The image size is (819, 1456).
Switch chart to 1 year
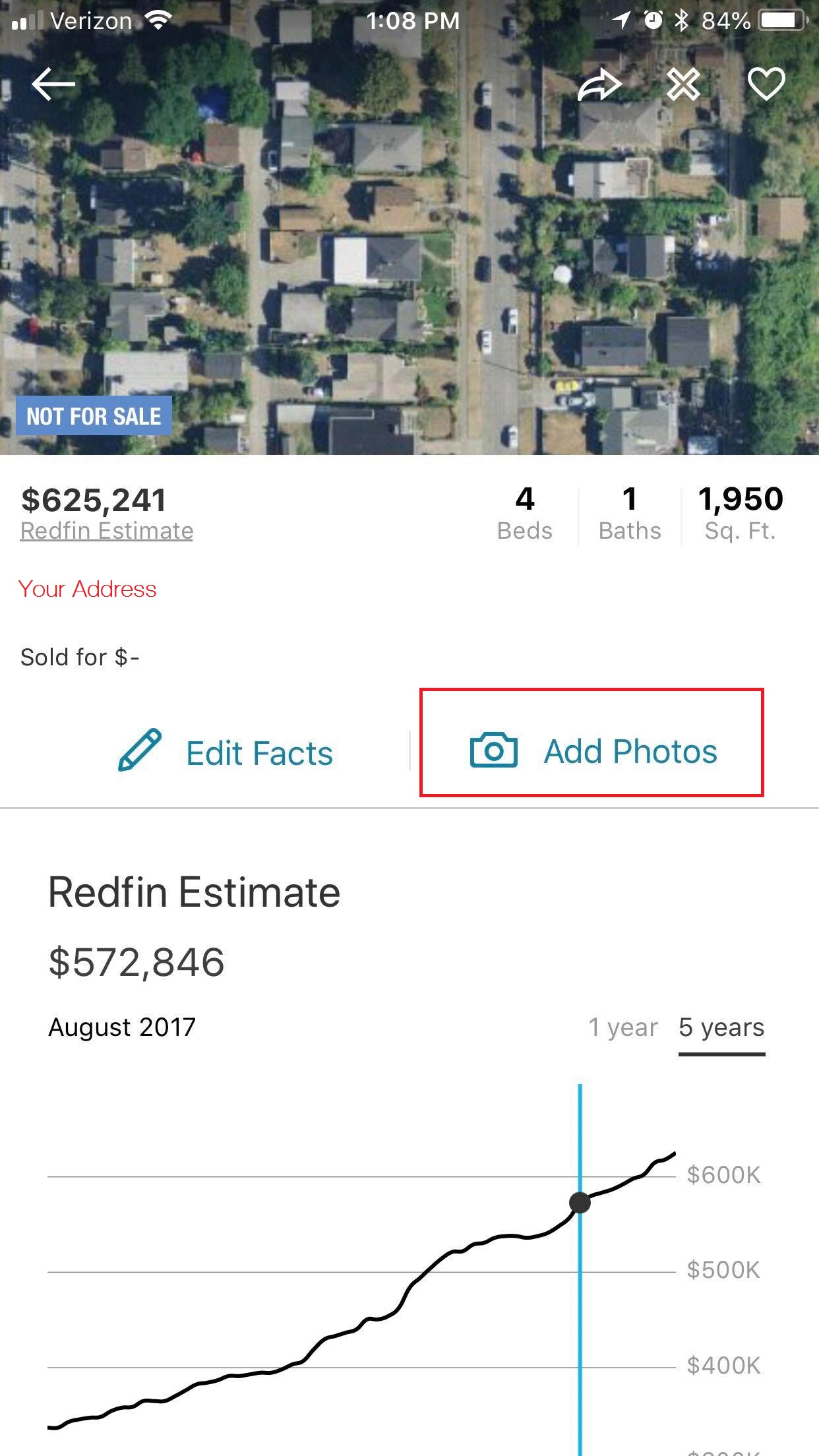coord(622,1027)
